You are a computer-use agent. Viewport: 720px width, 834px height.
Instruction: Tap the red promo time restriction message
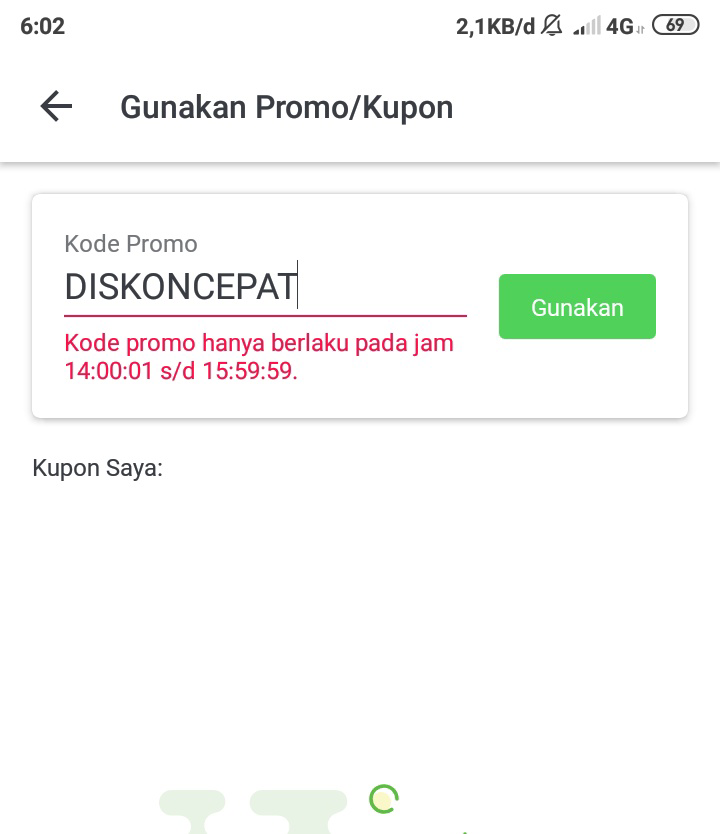tap(259, 356)
